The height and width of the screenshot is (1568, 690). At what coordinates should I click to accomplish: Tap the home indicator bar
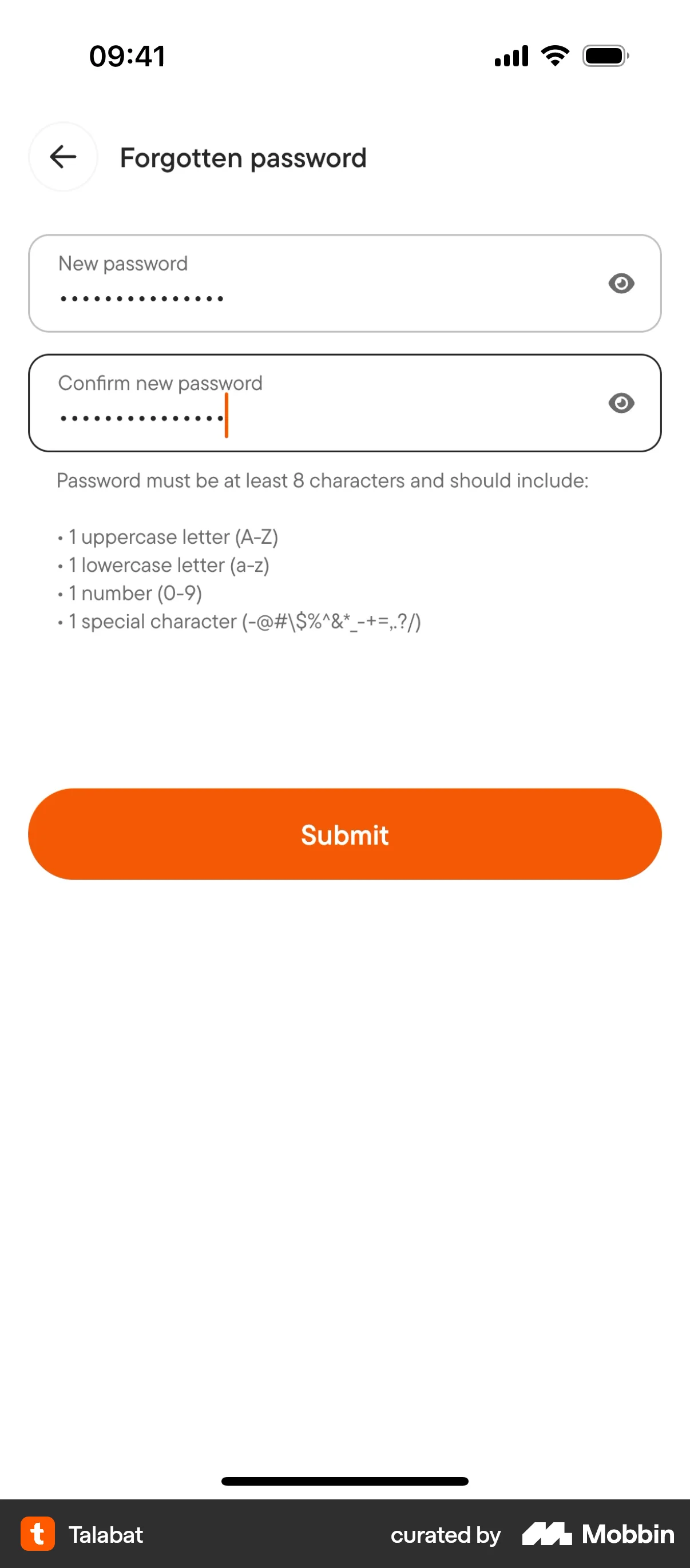344,1482
